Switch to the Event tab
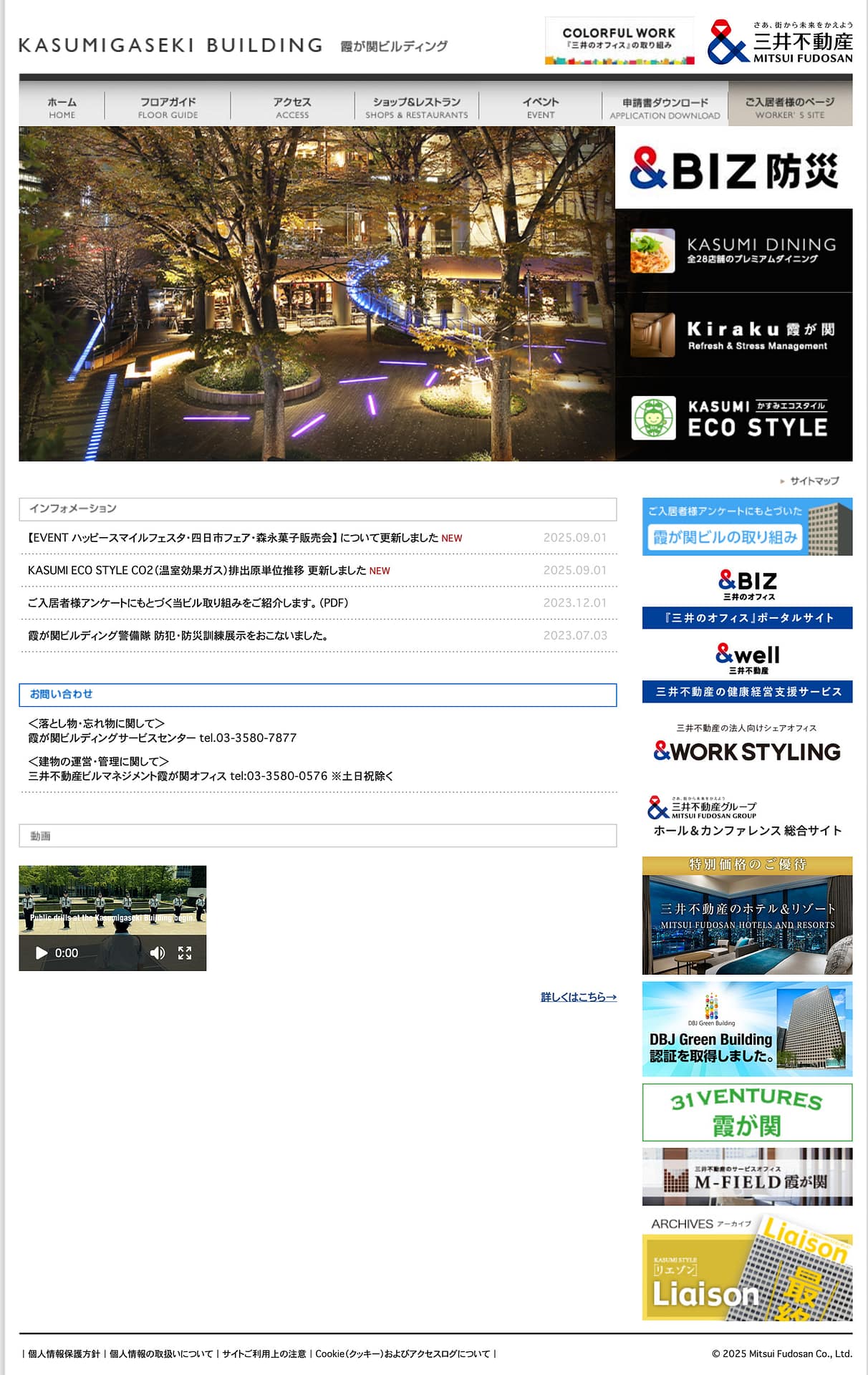The height and width of the screenshot is (1375, 868). 541,107
